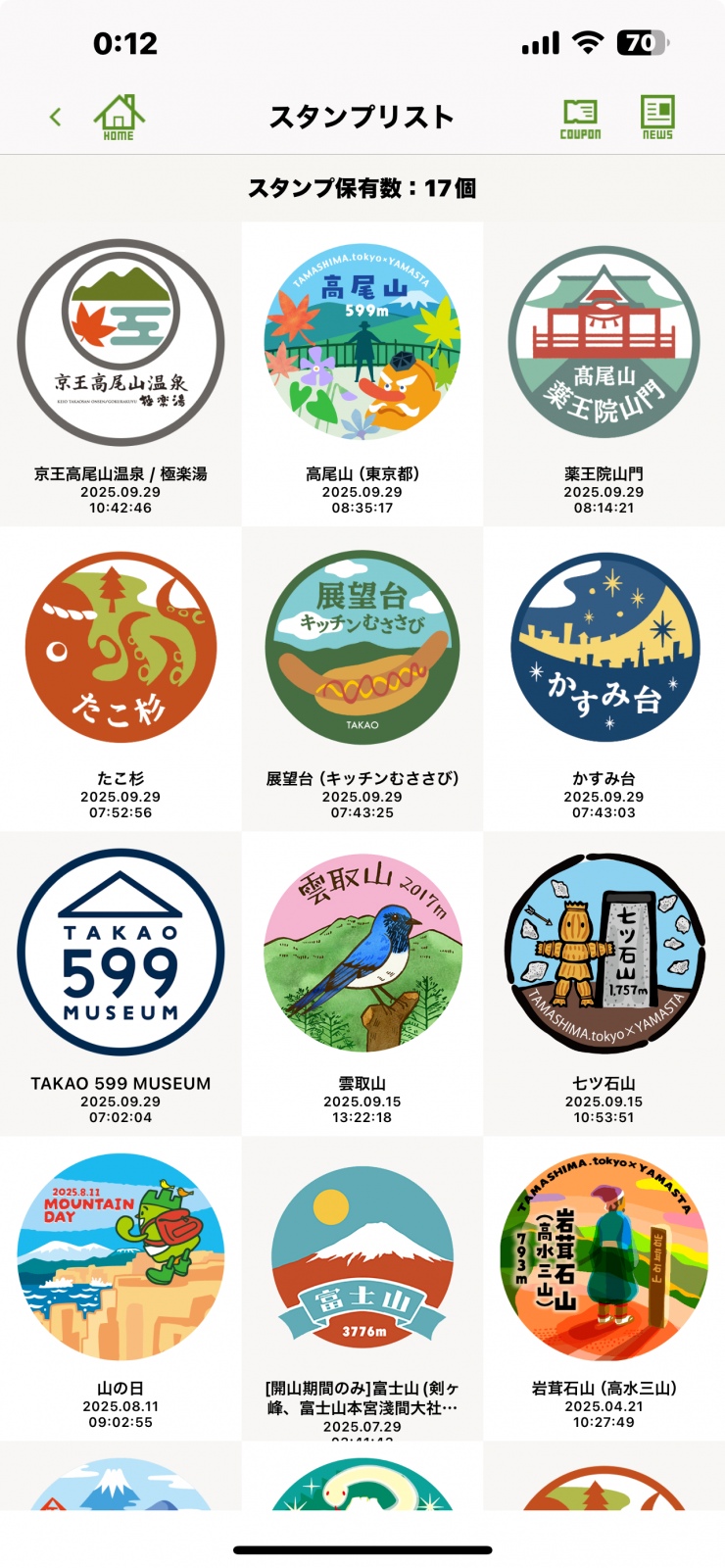Viewport: 725px width, 1568px height.
Task: Open the NEWS icon
Action: click(657, 118)
